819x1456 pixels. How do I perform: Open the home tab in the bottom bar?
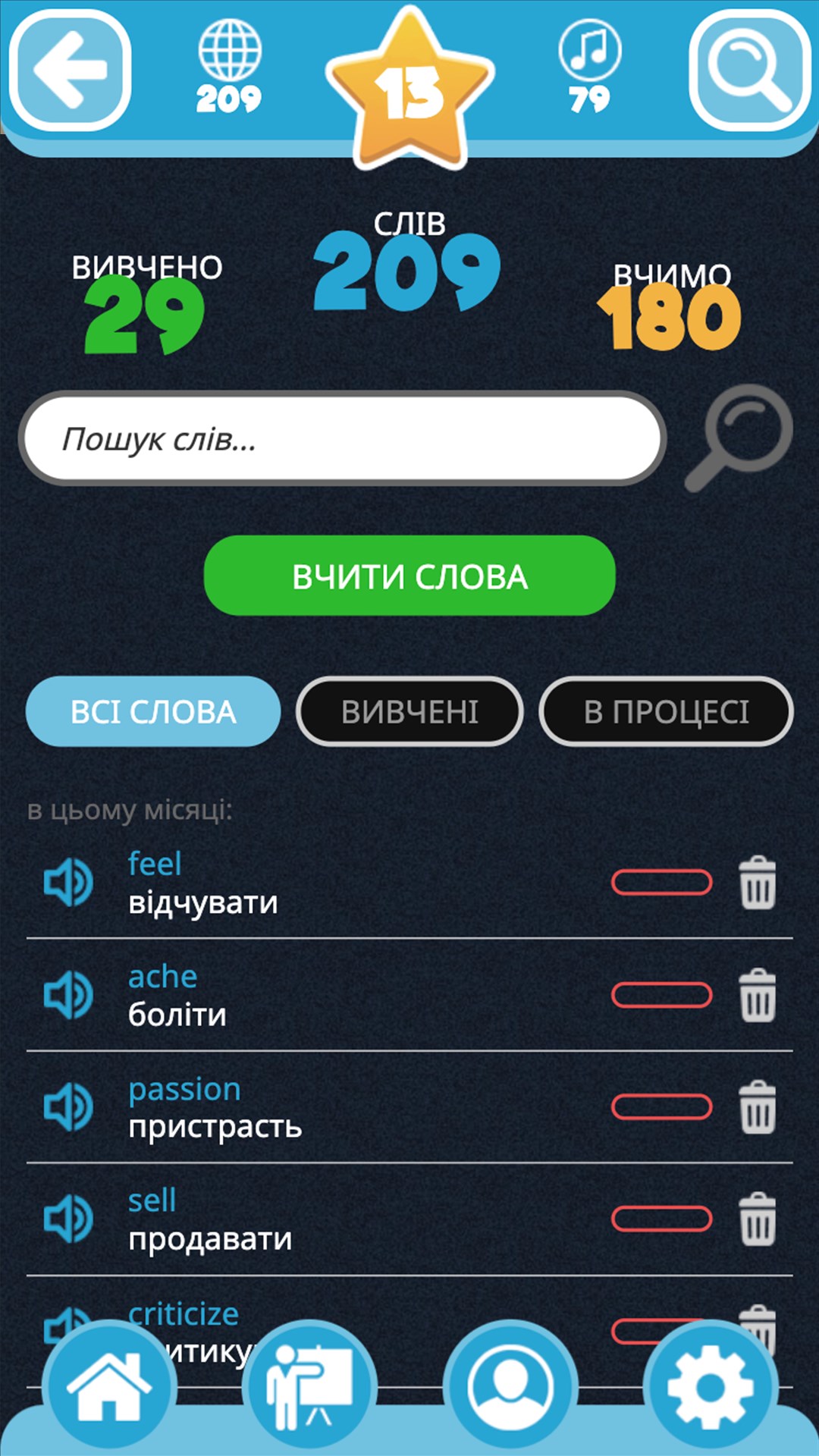tap(110, 1388)
